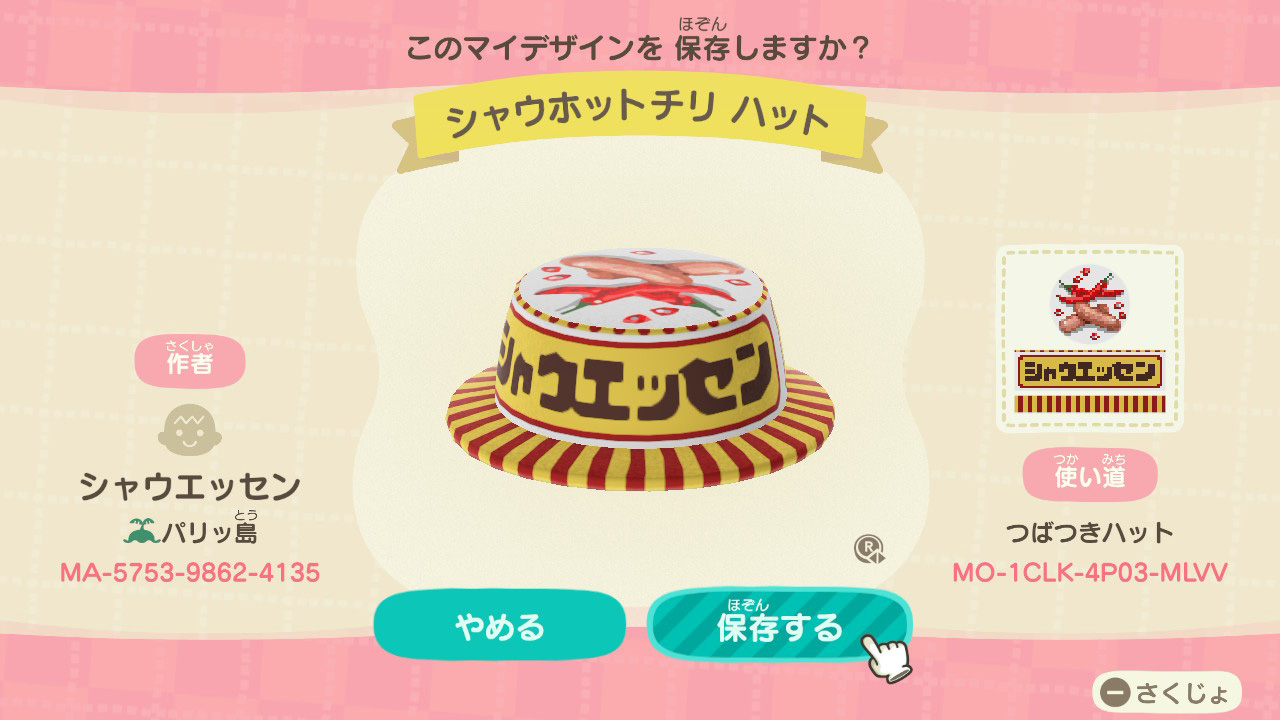Rotate the hat preview with the R icon

point(869,549)
